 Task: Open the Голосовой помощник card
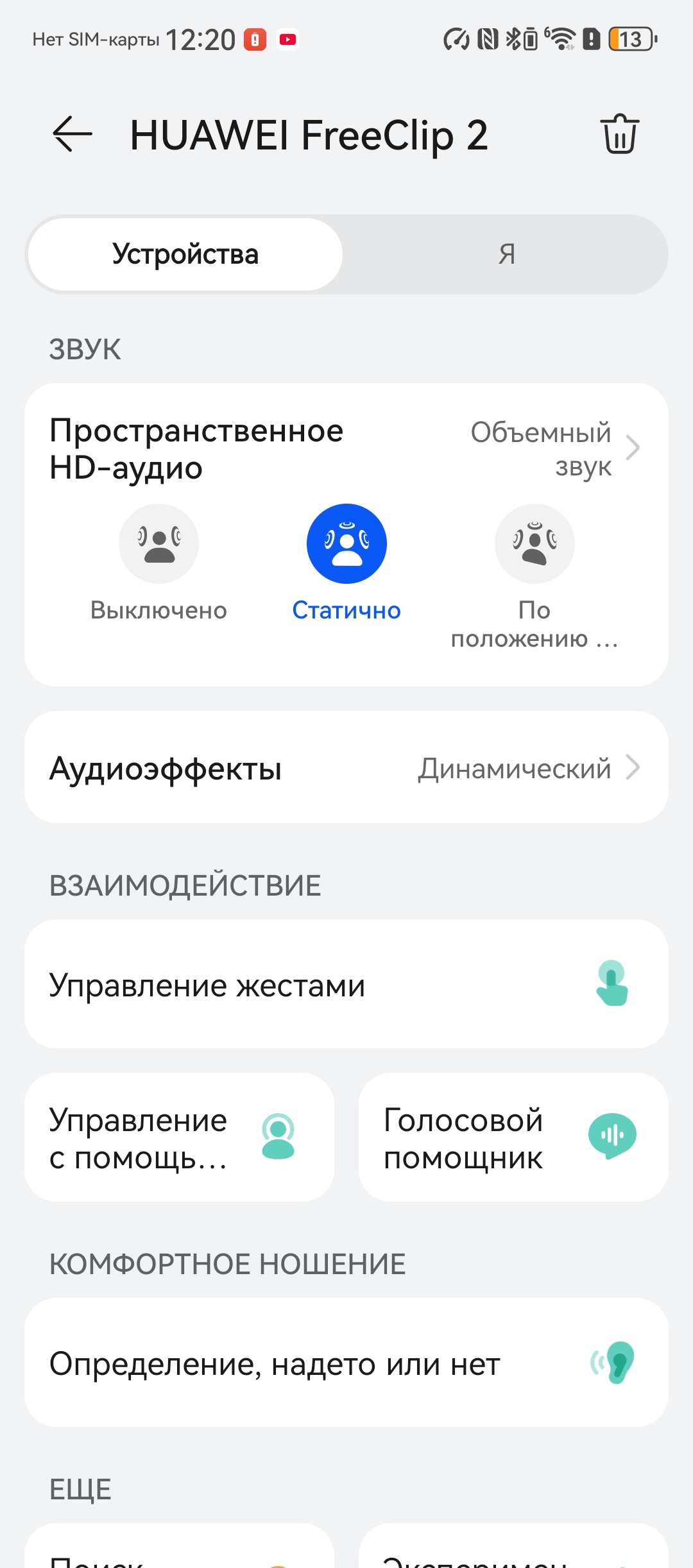click(x=513, y=1138)
